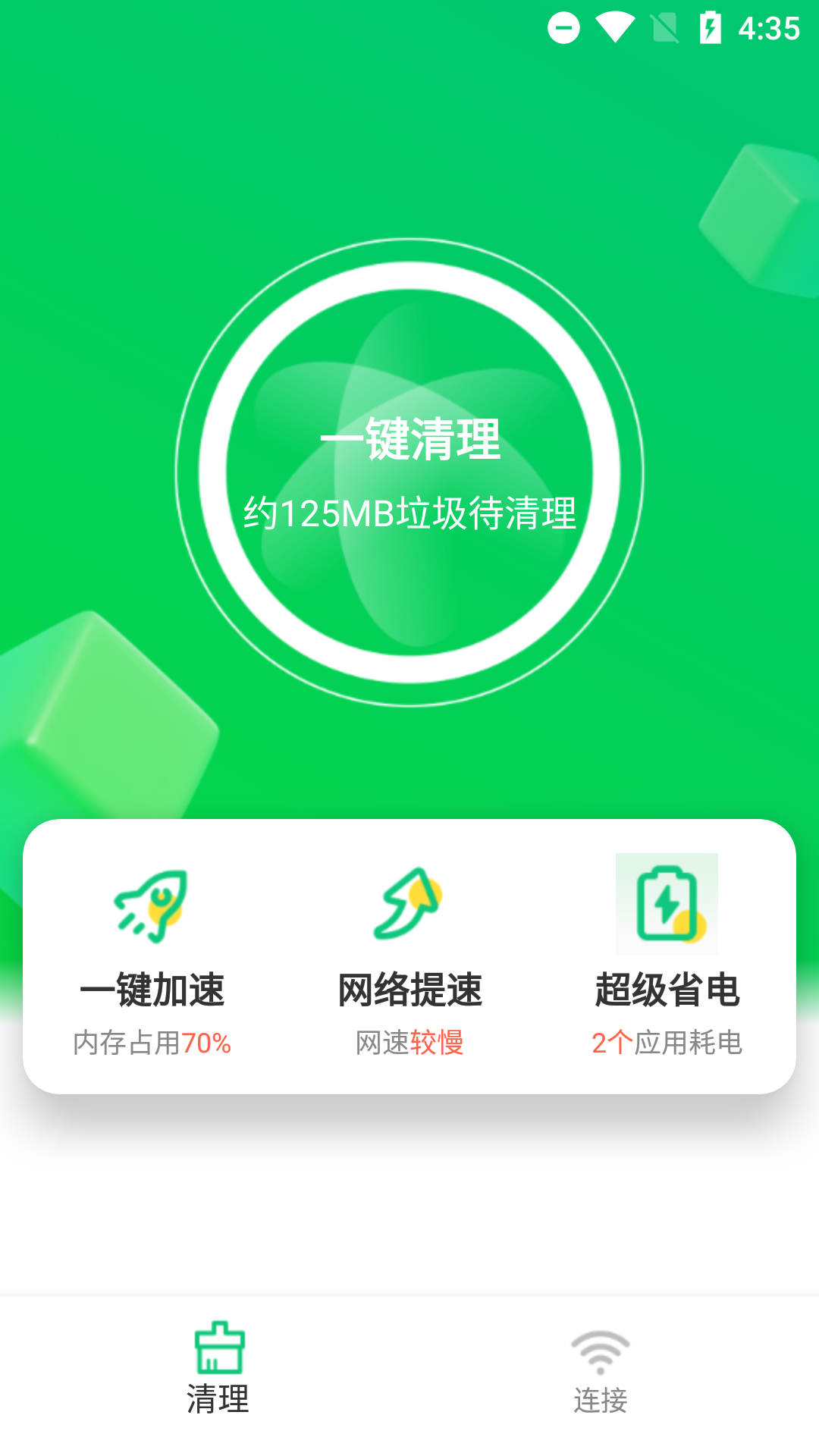This screenshot has width=819, height=1456.
Task: Click the 约125MB垃圾待清理 text
Action: tap(409, 514)
